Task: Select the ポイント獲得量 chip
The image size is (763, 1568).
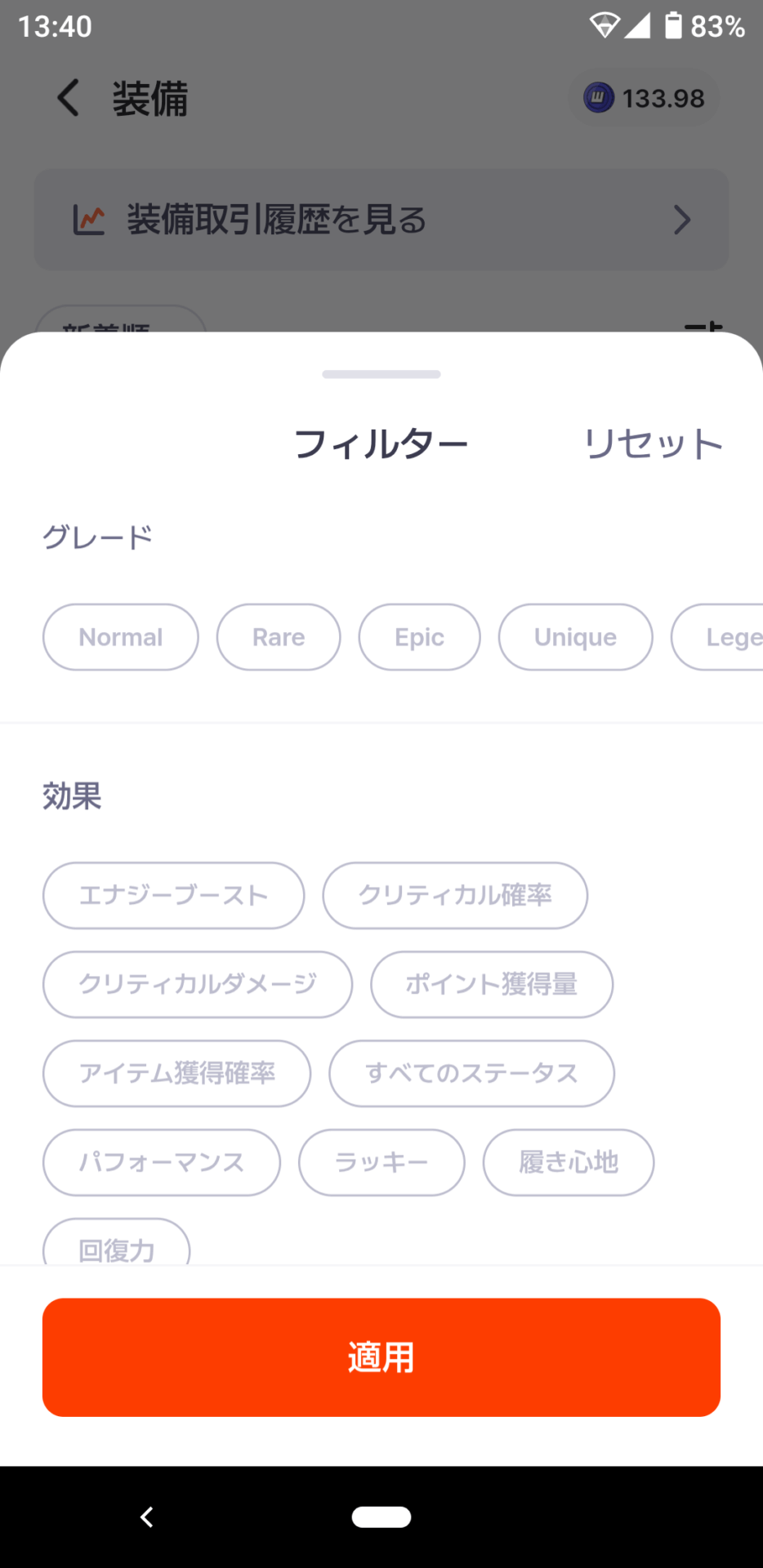Action: 492,984
